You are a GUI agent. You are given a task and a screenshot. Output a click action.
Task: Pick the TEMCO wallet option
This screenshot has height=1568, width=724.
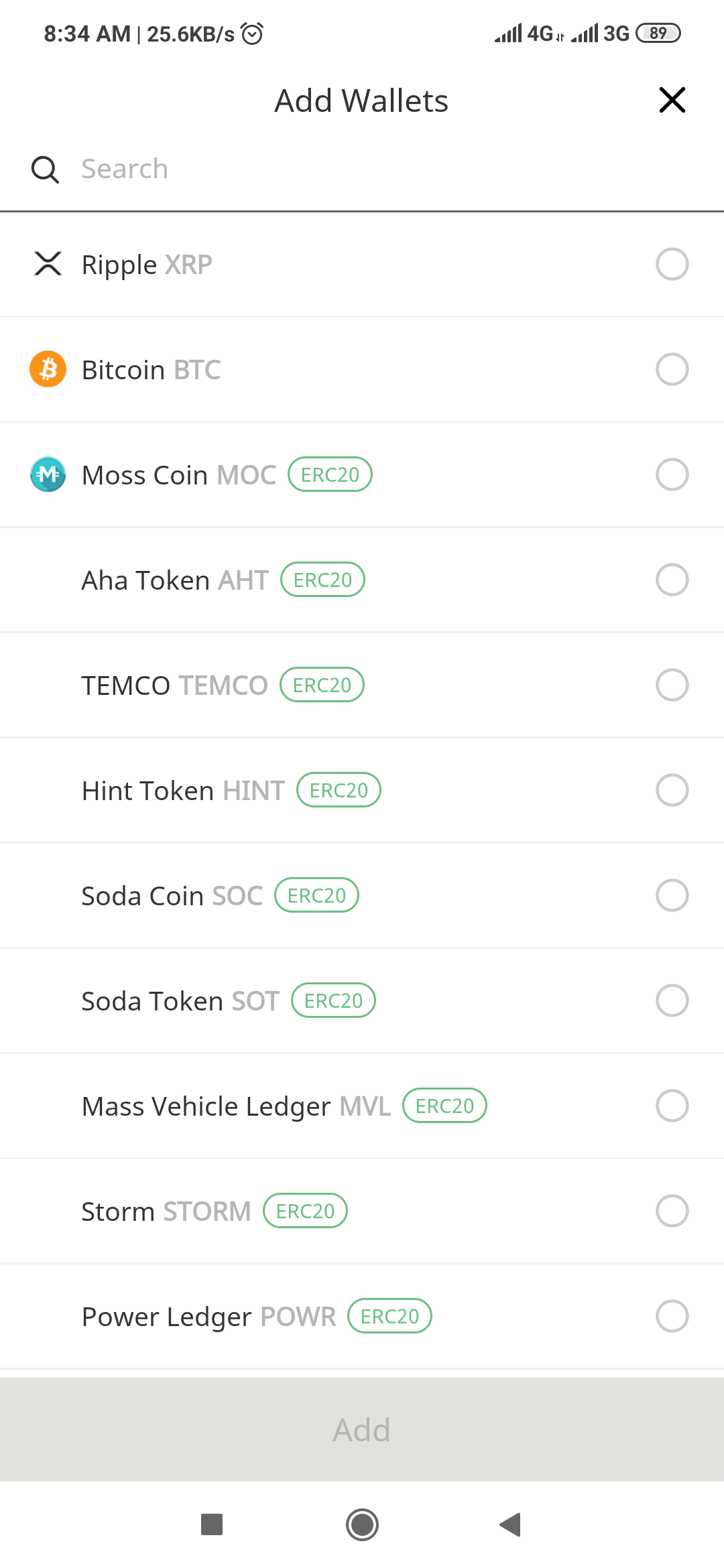672,685
